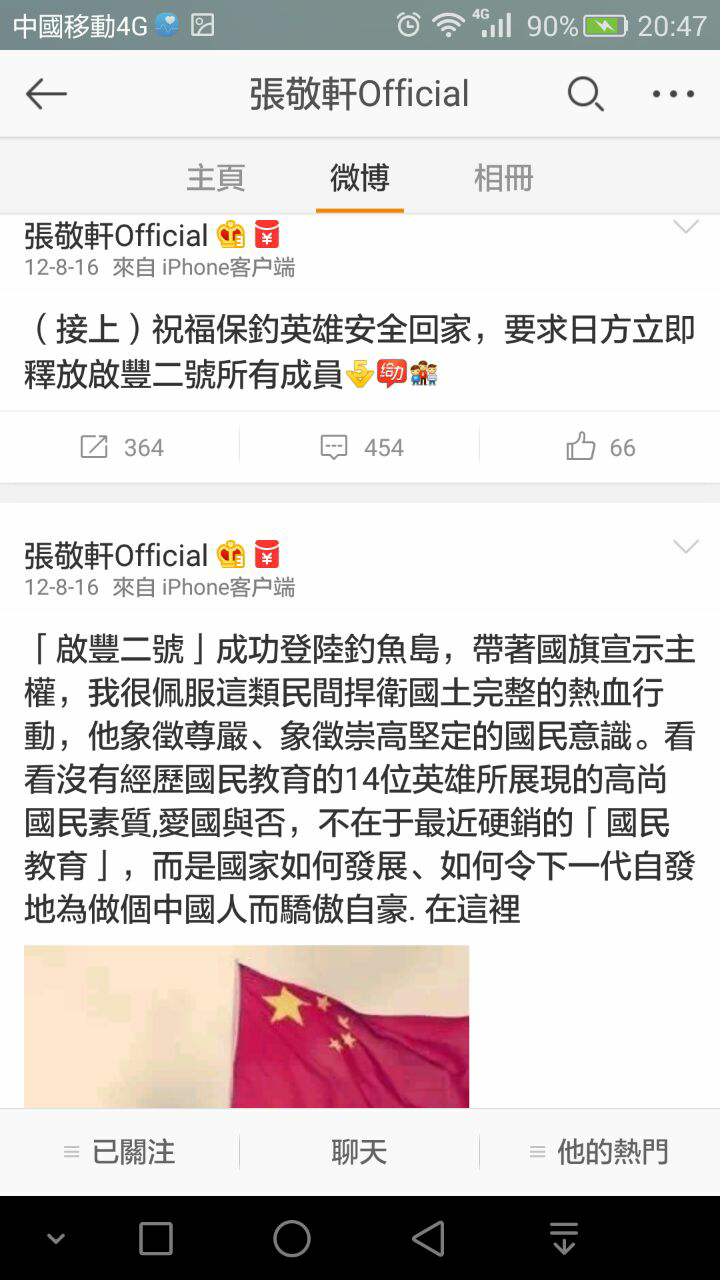
Task: Tap the 已關注 follow status button
Action: tap(120, 1152)
